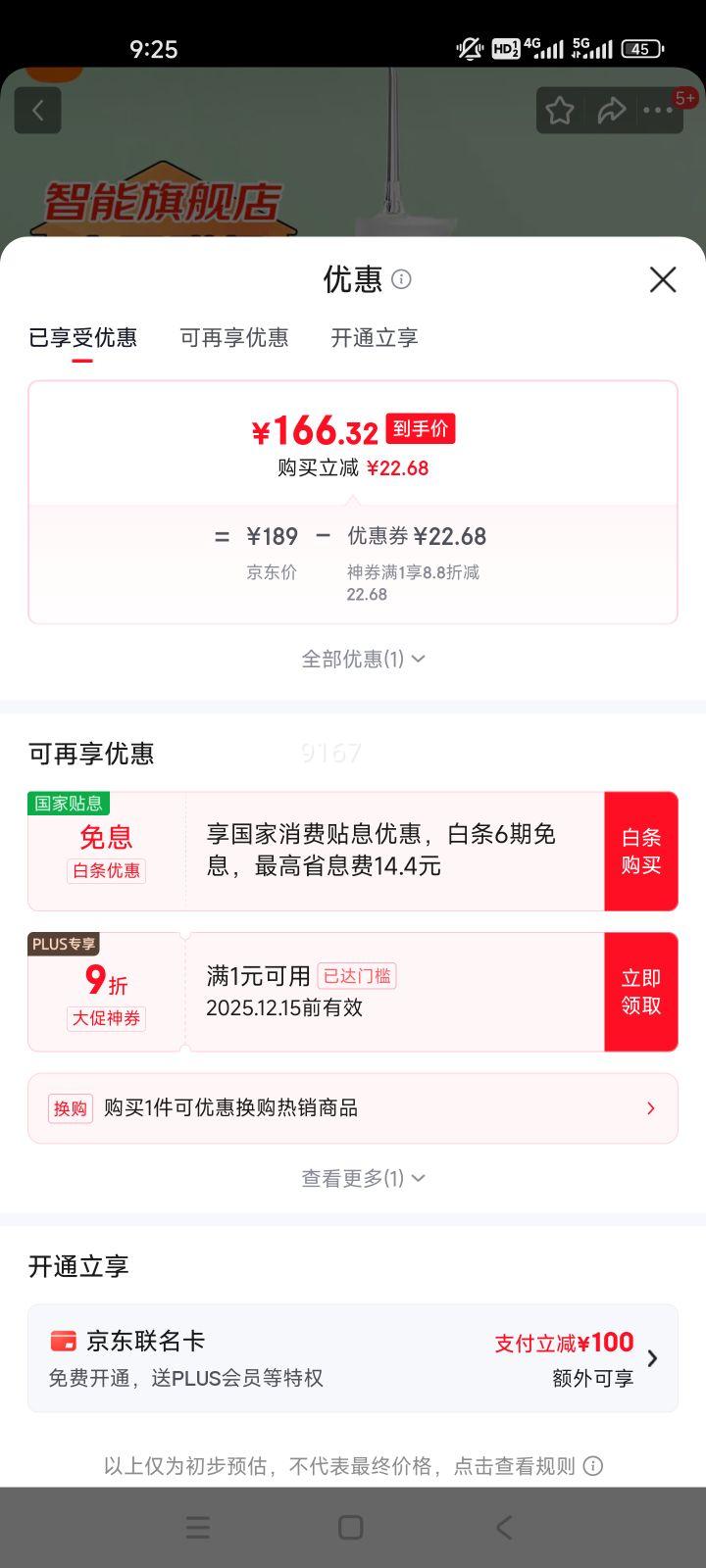The image size is (706, 1568).
Task: Tap the info icon next to 优惠 title
Action: pos(401,281)
